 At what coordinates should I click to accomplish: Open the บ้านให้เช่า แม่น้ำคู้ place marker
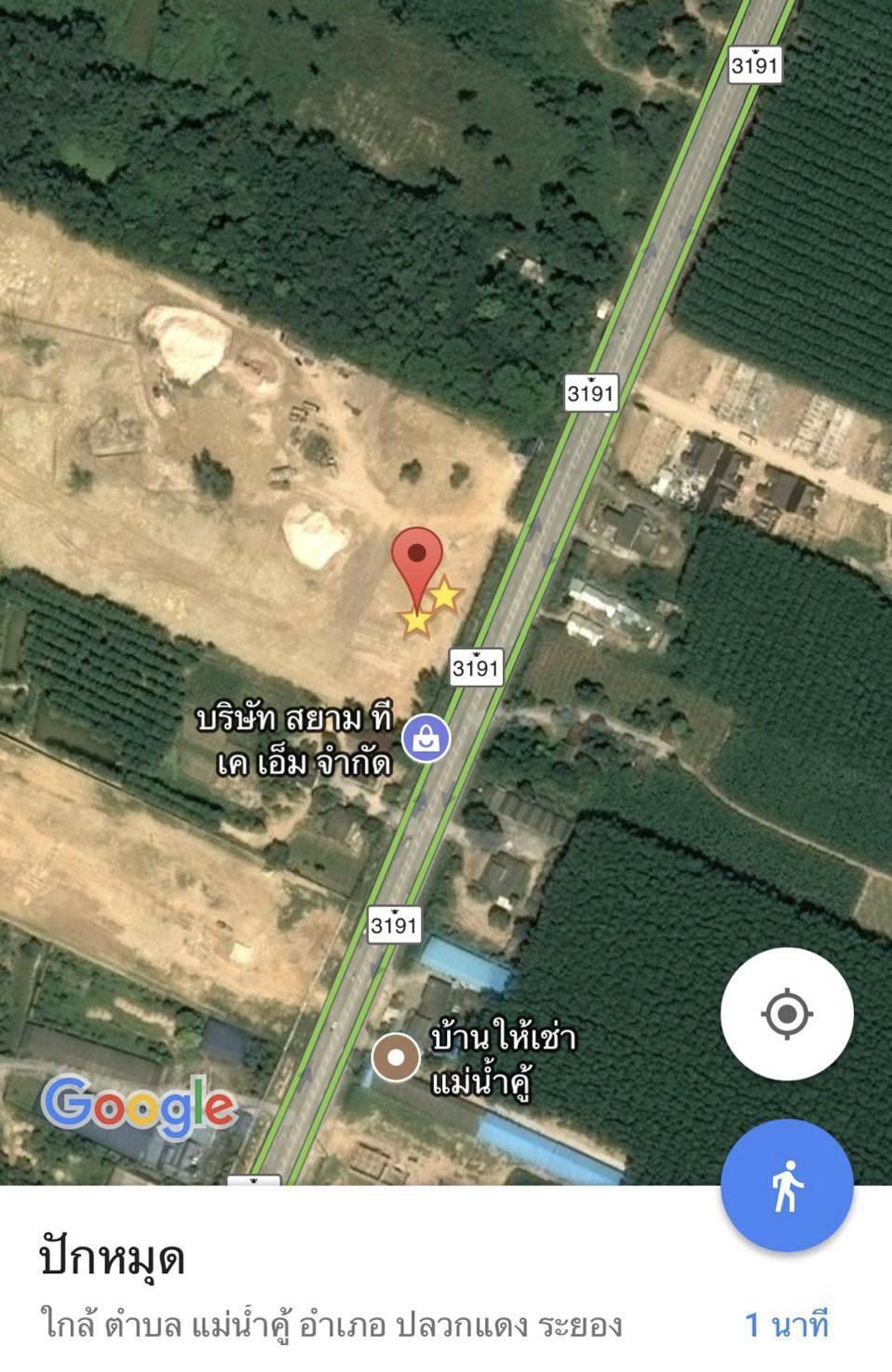pyautogui.click(x=397, y=1057)
